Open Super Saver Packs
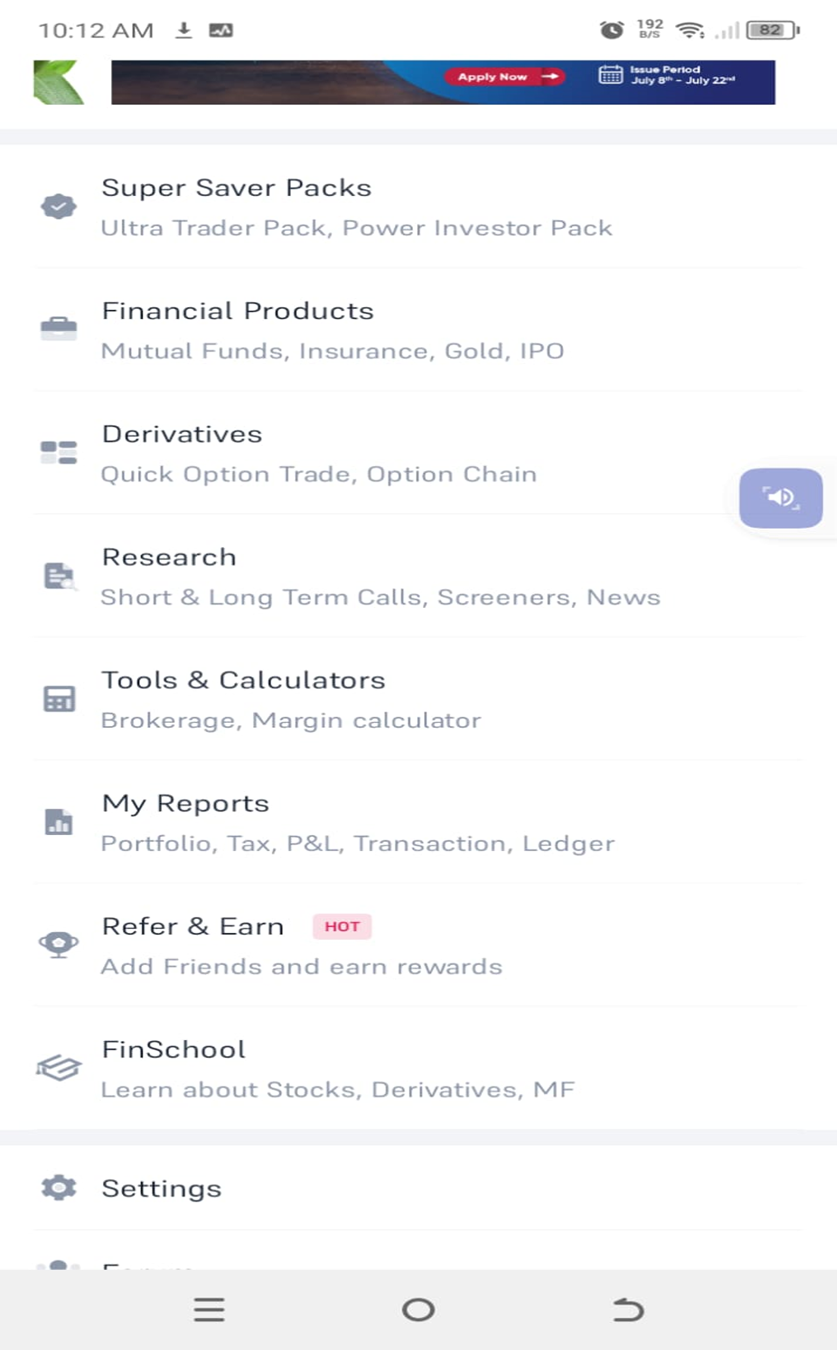837x1350 pixels. [418, 207]
